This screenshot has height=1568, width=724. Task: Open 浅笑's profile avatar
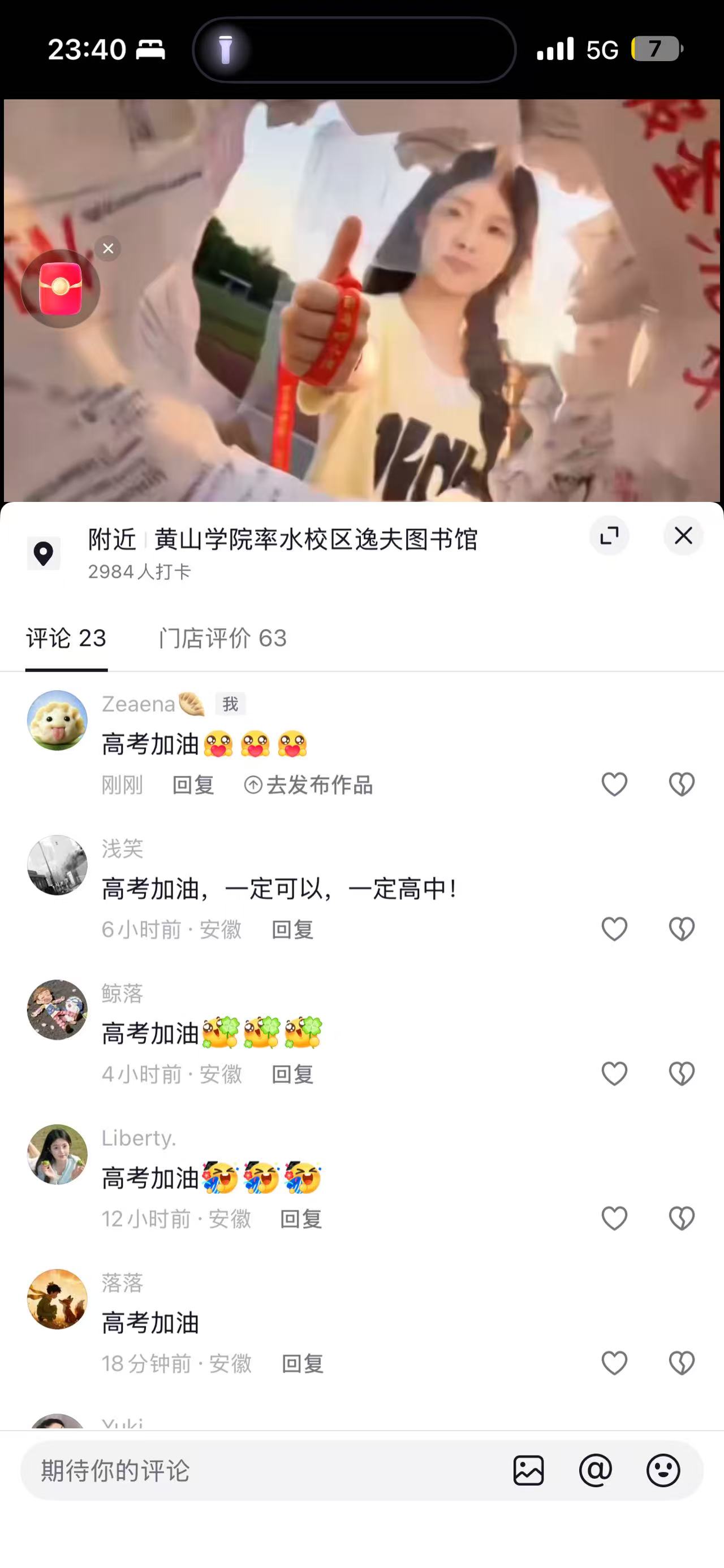pyautogui.click(x=57, y=865)
